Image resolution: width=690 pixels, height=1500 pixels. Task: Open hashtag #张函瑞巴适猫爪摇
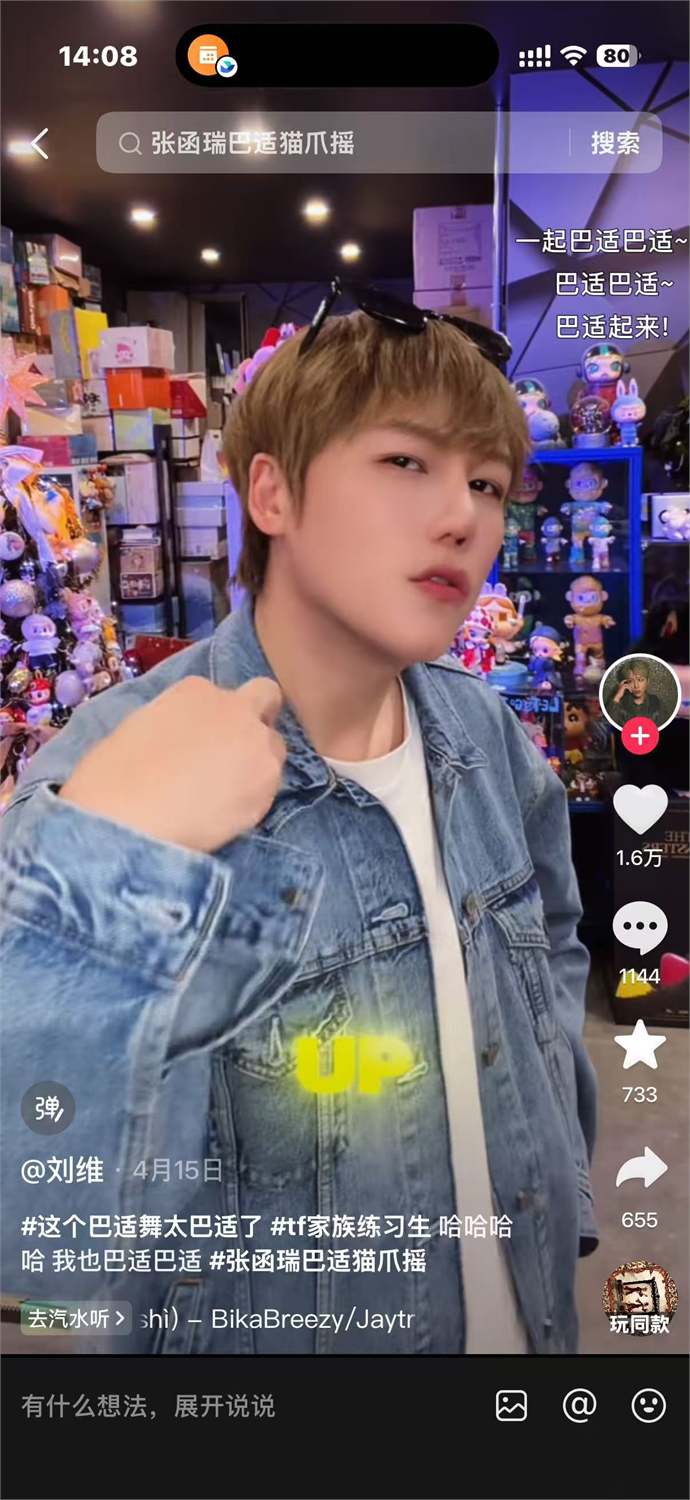pyautogui.click(x=318, y=1260)
